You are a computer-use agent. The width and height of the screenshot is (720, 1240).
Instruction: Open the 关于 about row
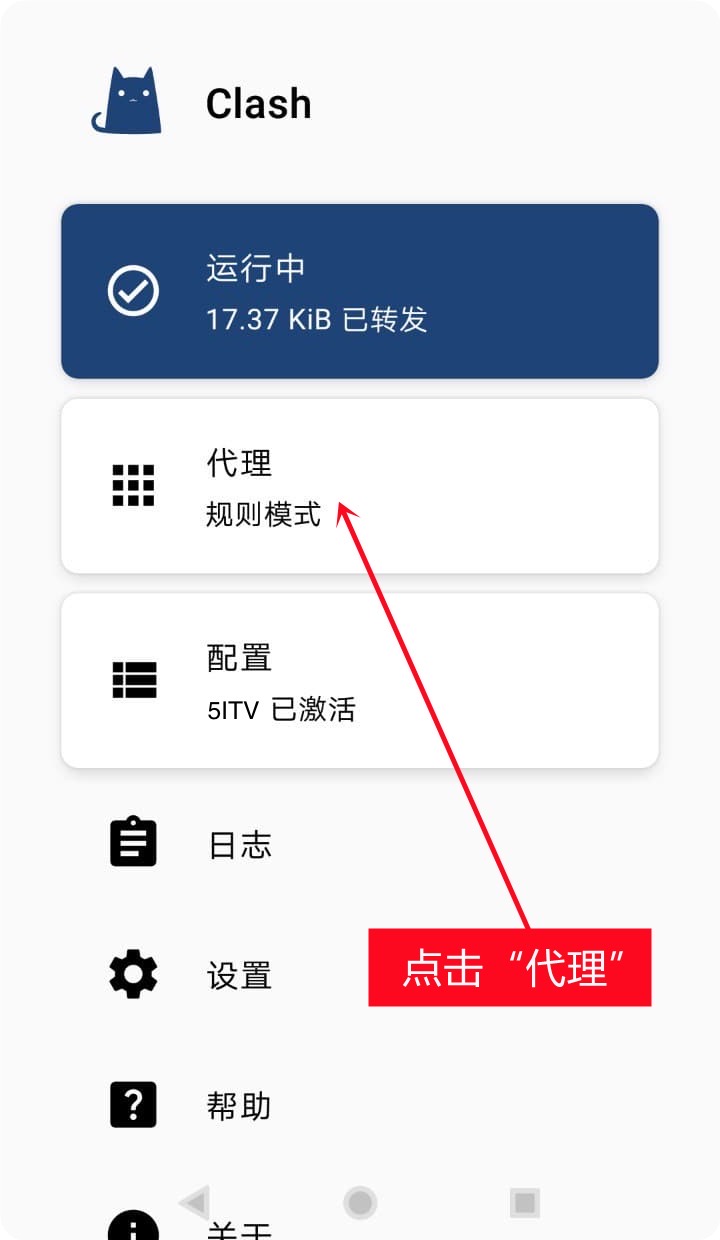tap(240, 1230)
